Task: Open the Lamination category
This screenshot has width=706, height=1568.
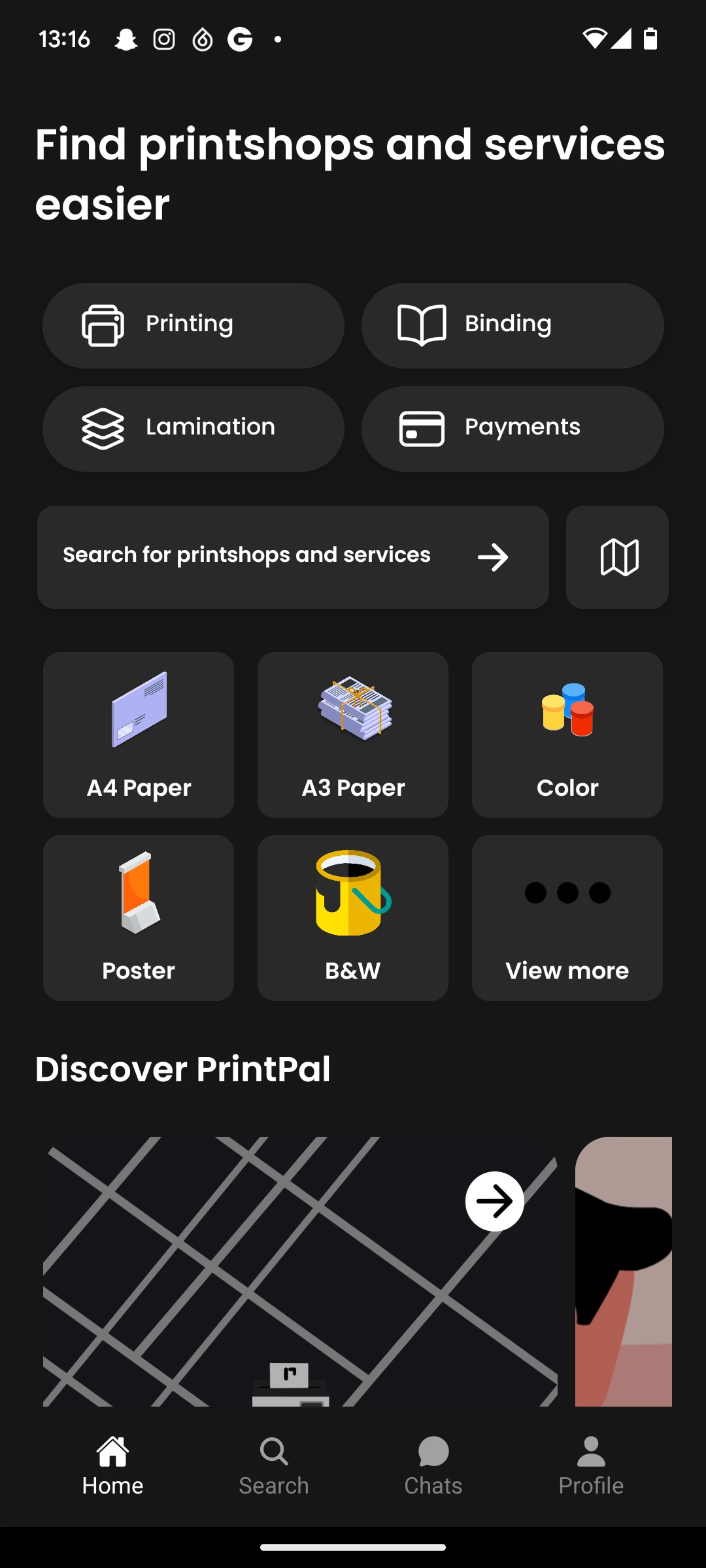Action: [193, 428]
